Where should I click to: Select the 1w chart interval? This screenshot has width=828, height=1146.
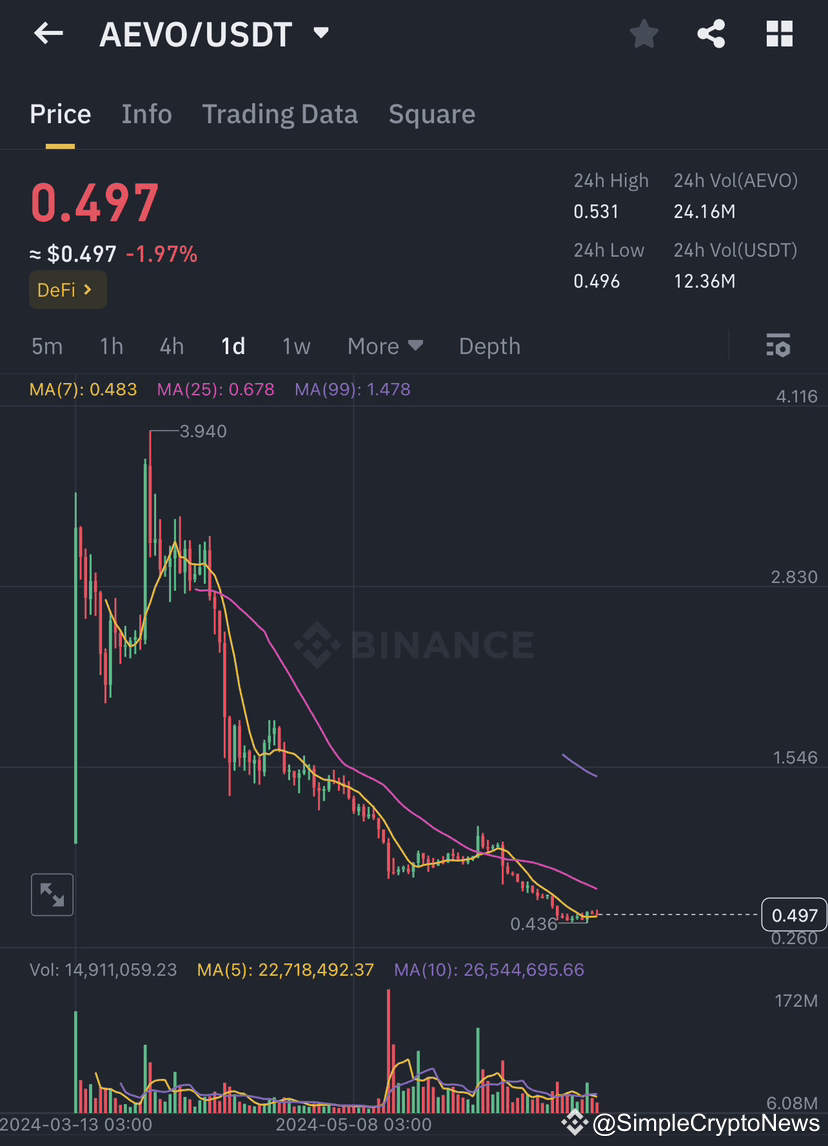pos(296,346)
